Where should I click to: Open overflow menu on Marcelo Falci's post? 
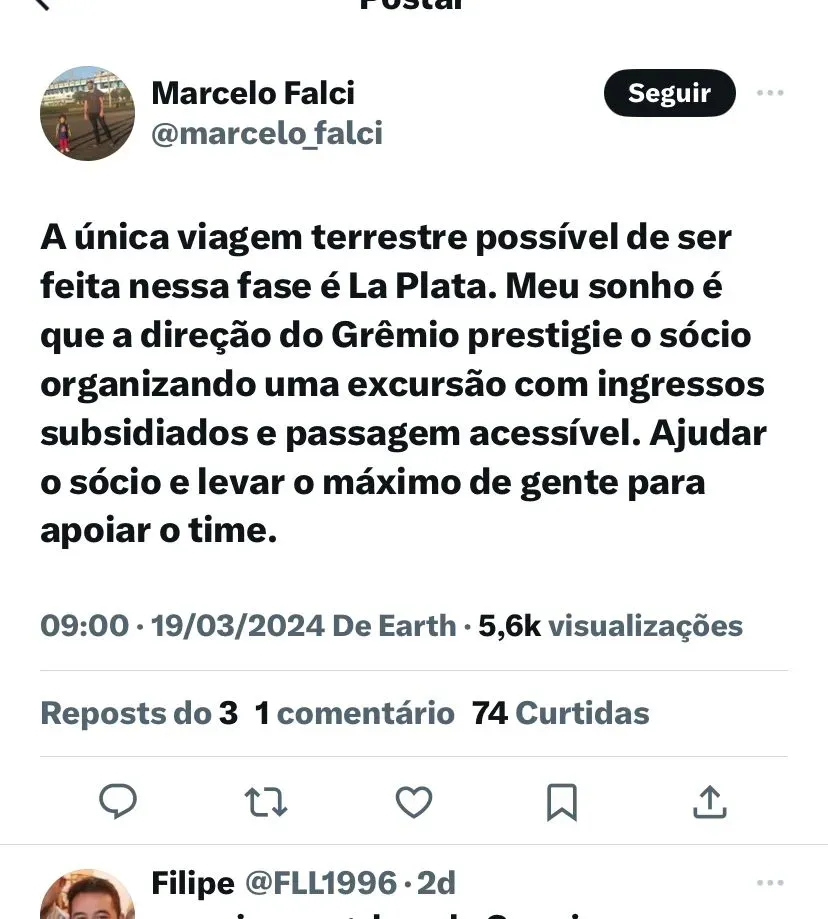coord(770,94)
